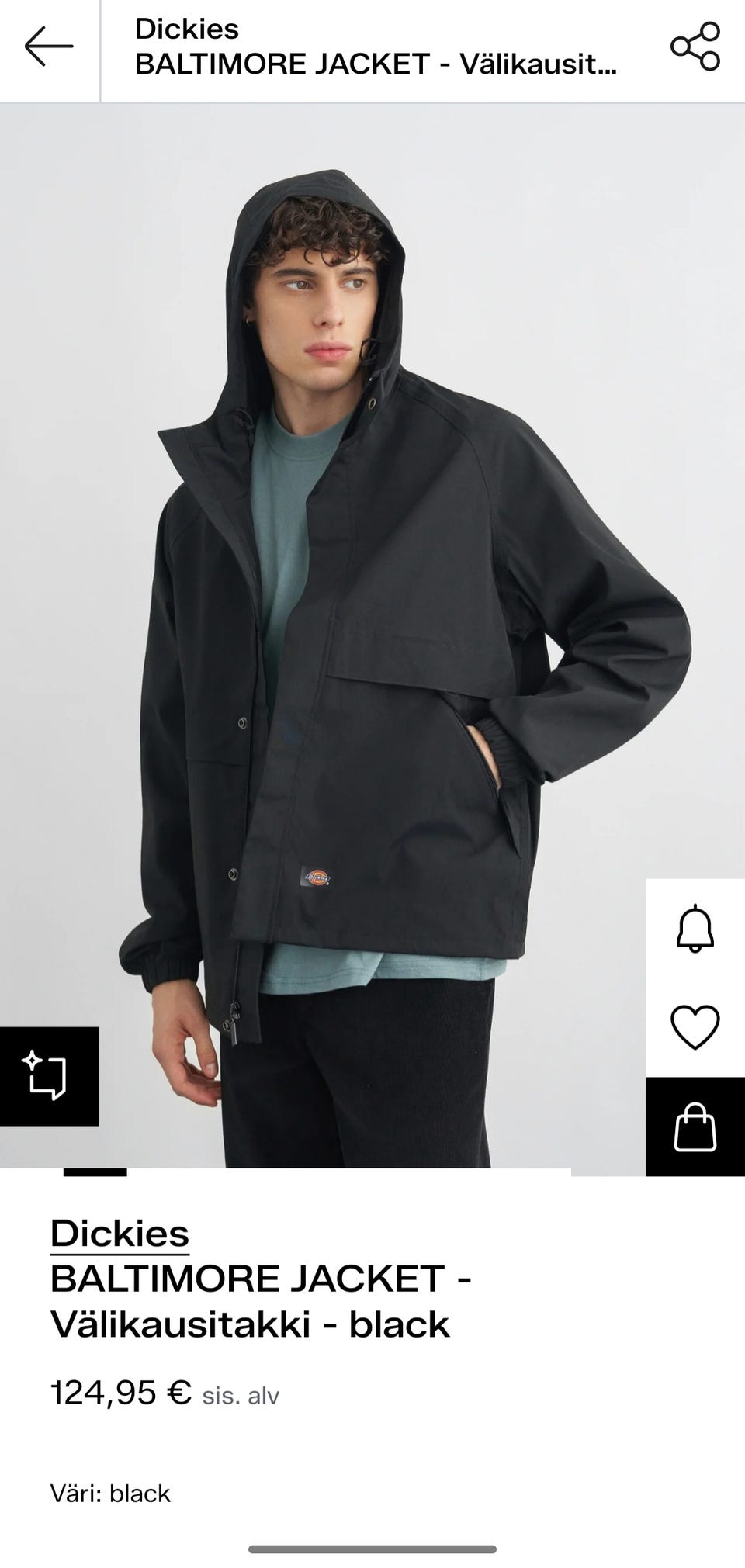Open the assistant chat sparkle icon
This screenshot has width=745, height=1568.
48,1076
